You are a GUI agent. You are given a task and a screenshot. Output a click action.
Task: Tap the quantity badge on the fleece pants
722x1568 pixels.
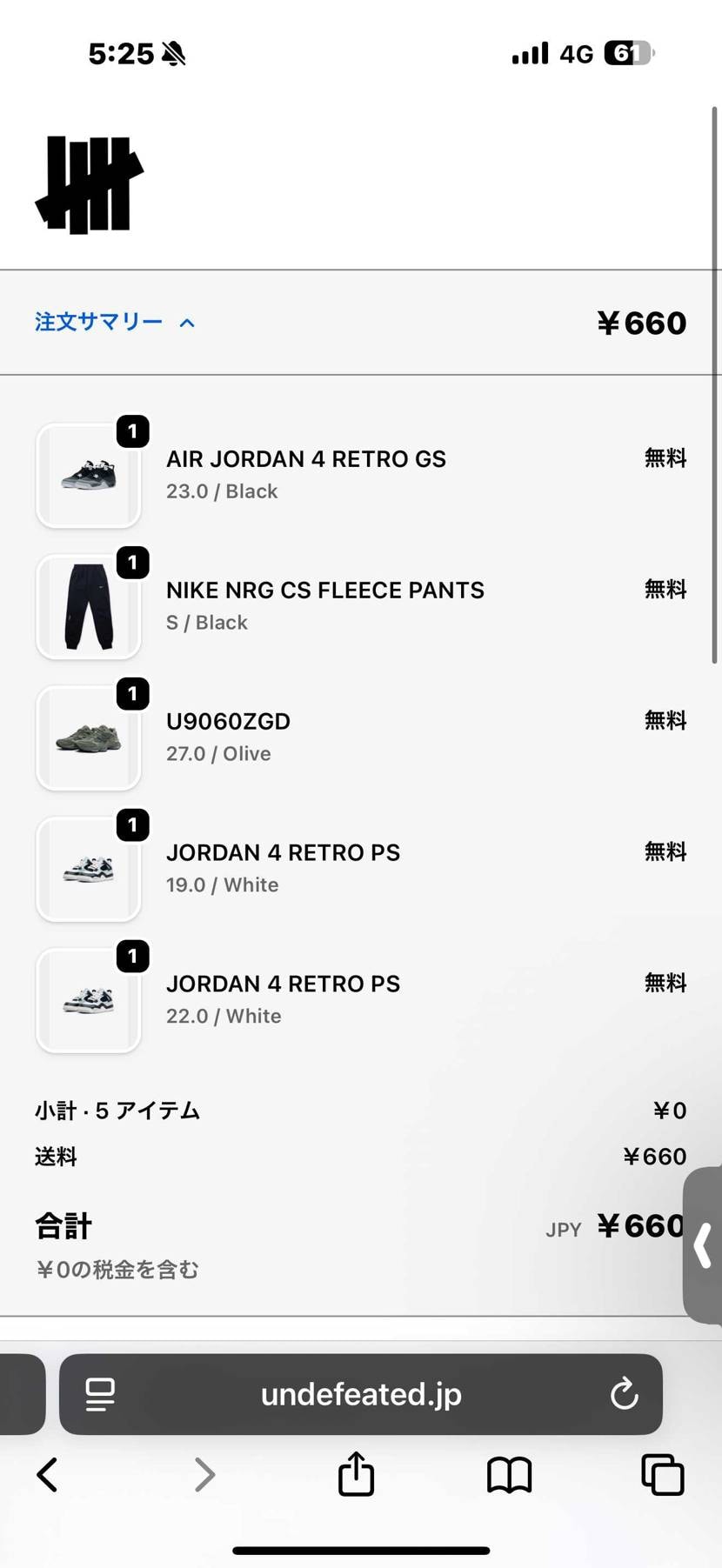[x=132, y=563]
